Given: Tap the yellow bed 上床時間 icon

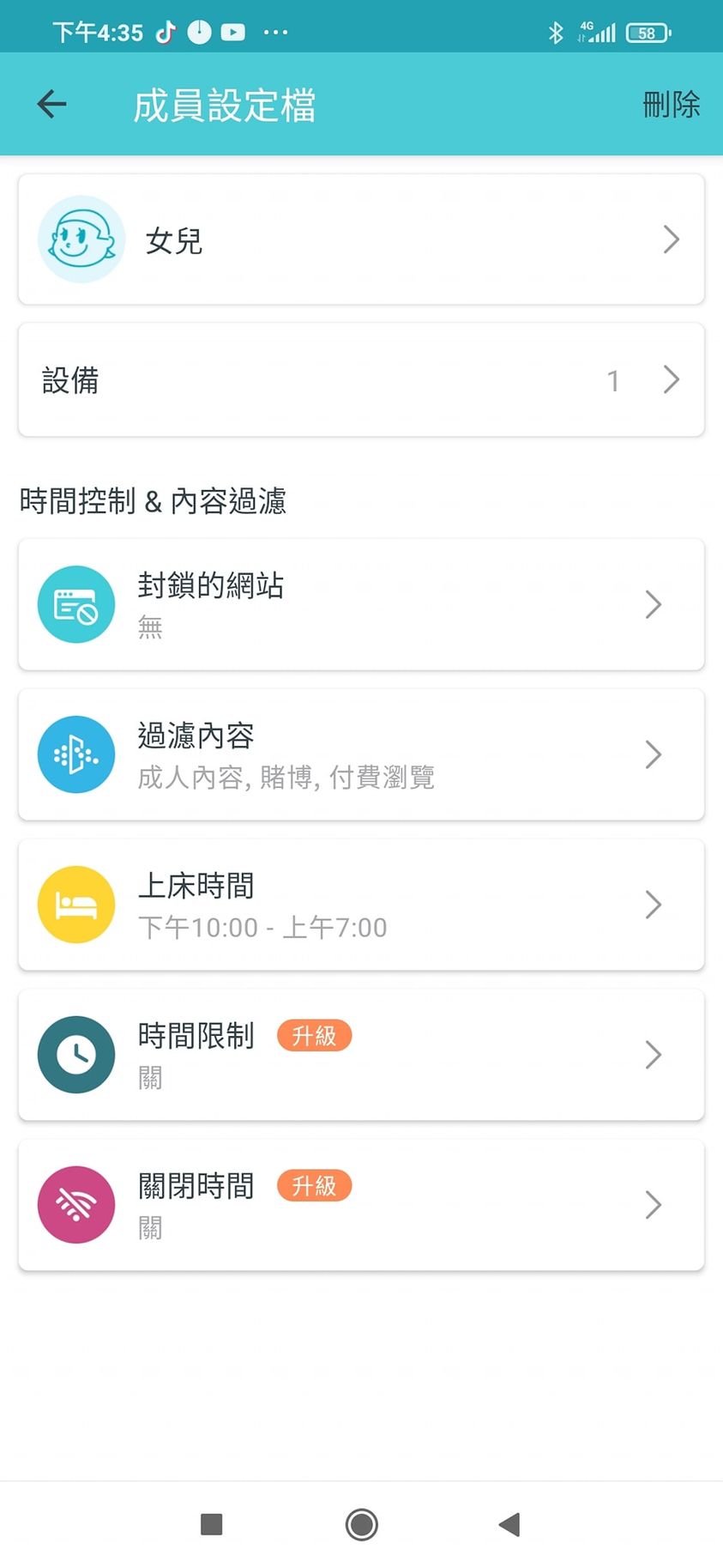Looking at the screenshot, I should click(x=76, y=905).
